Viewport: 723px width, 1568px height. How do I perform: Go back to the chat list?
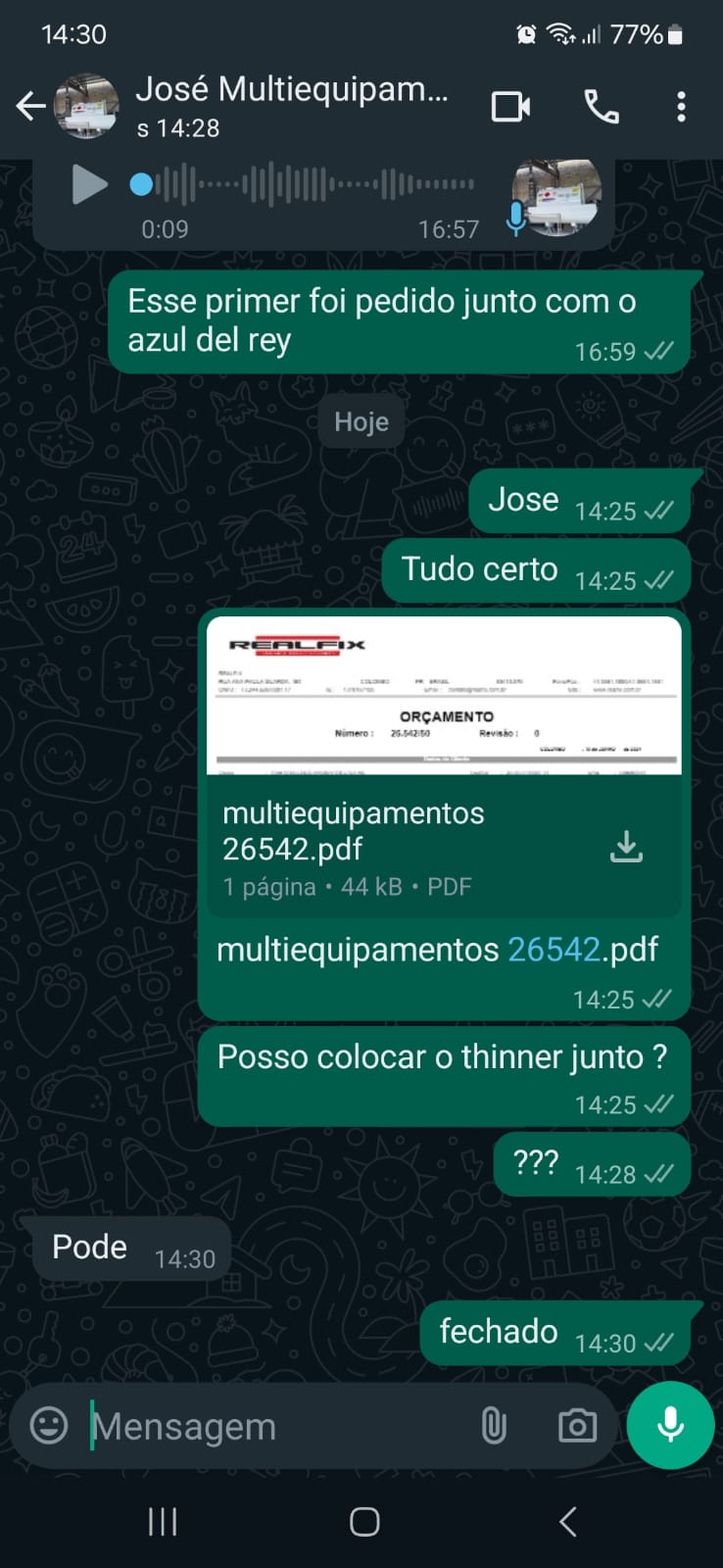[x=30, y=106]
